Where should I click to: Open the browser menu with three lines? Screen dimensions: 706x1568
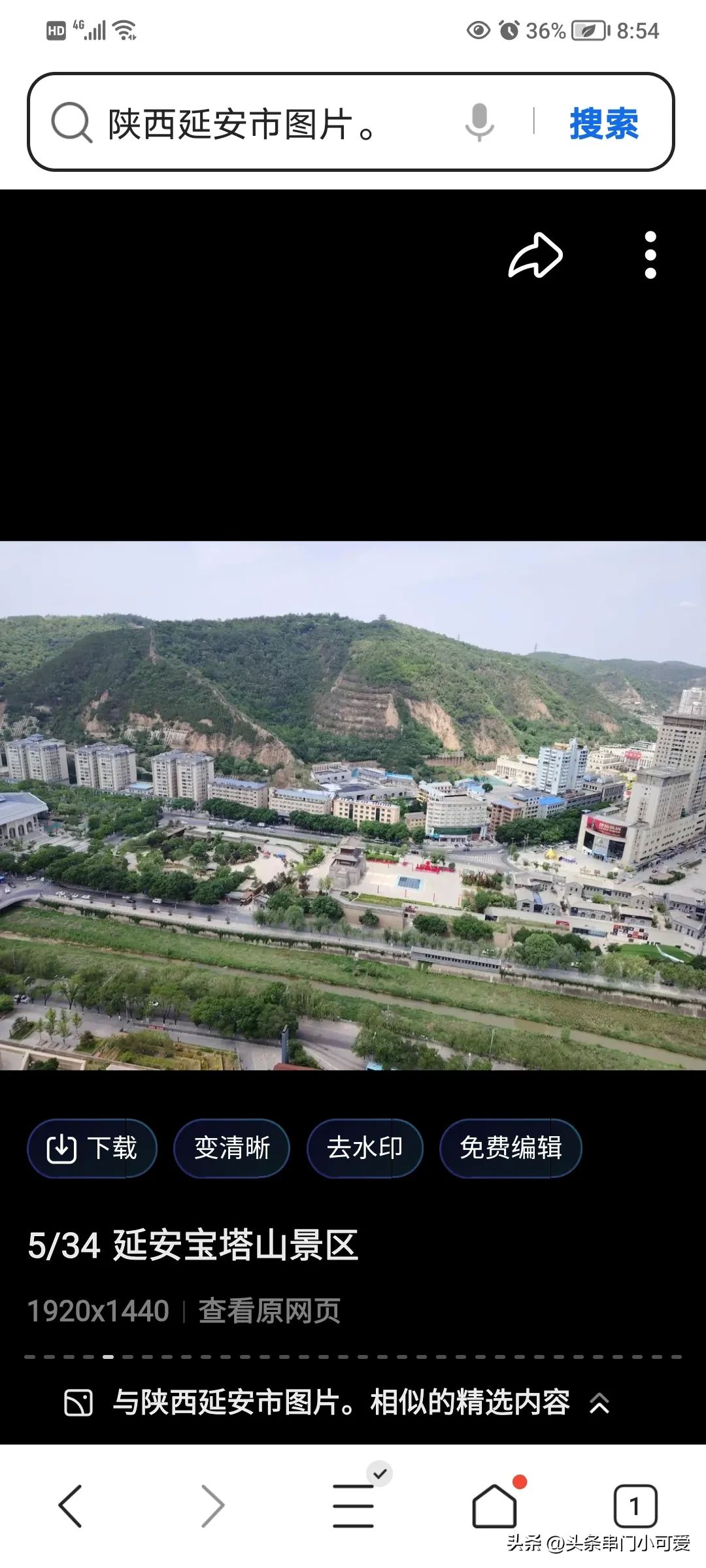pos(354,1506)
